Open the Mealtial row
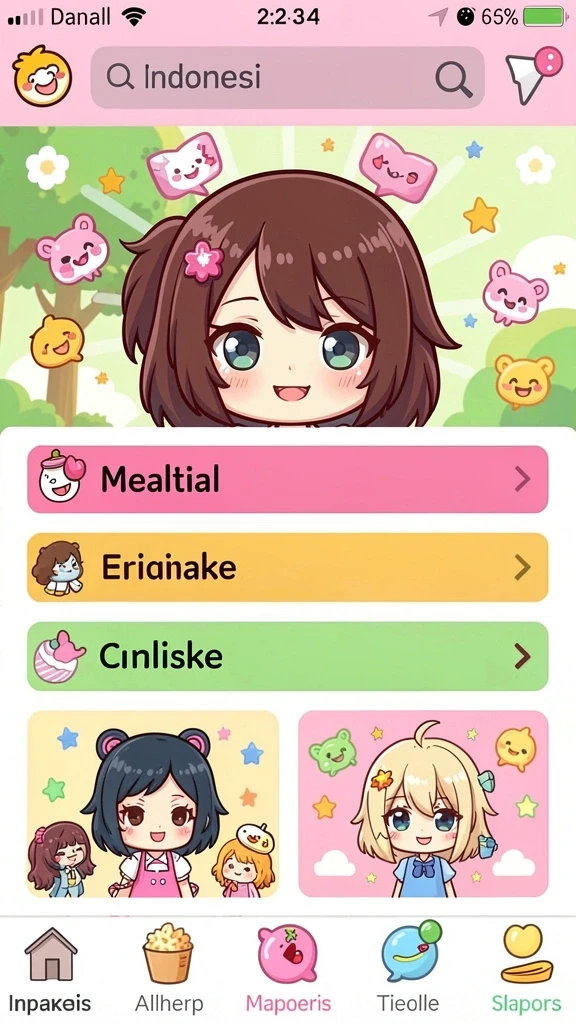This screenshot has width=576, height=1024. click(x=287, y=479)
